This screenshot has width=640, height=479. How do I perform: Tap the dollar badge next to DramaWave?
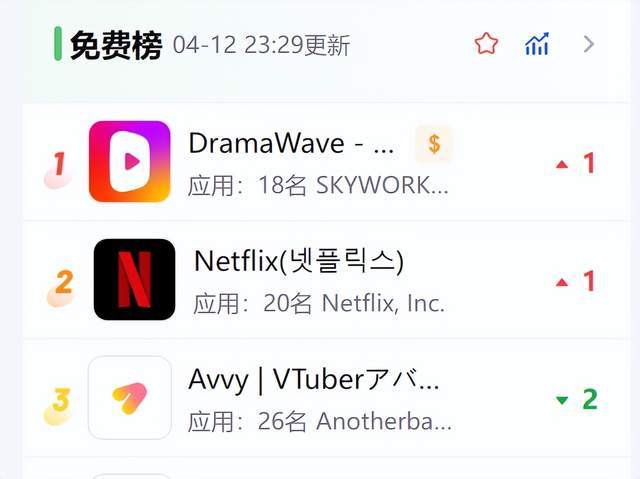click(434, 144)
